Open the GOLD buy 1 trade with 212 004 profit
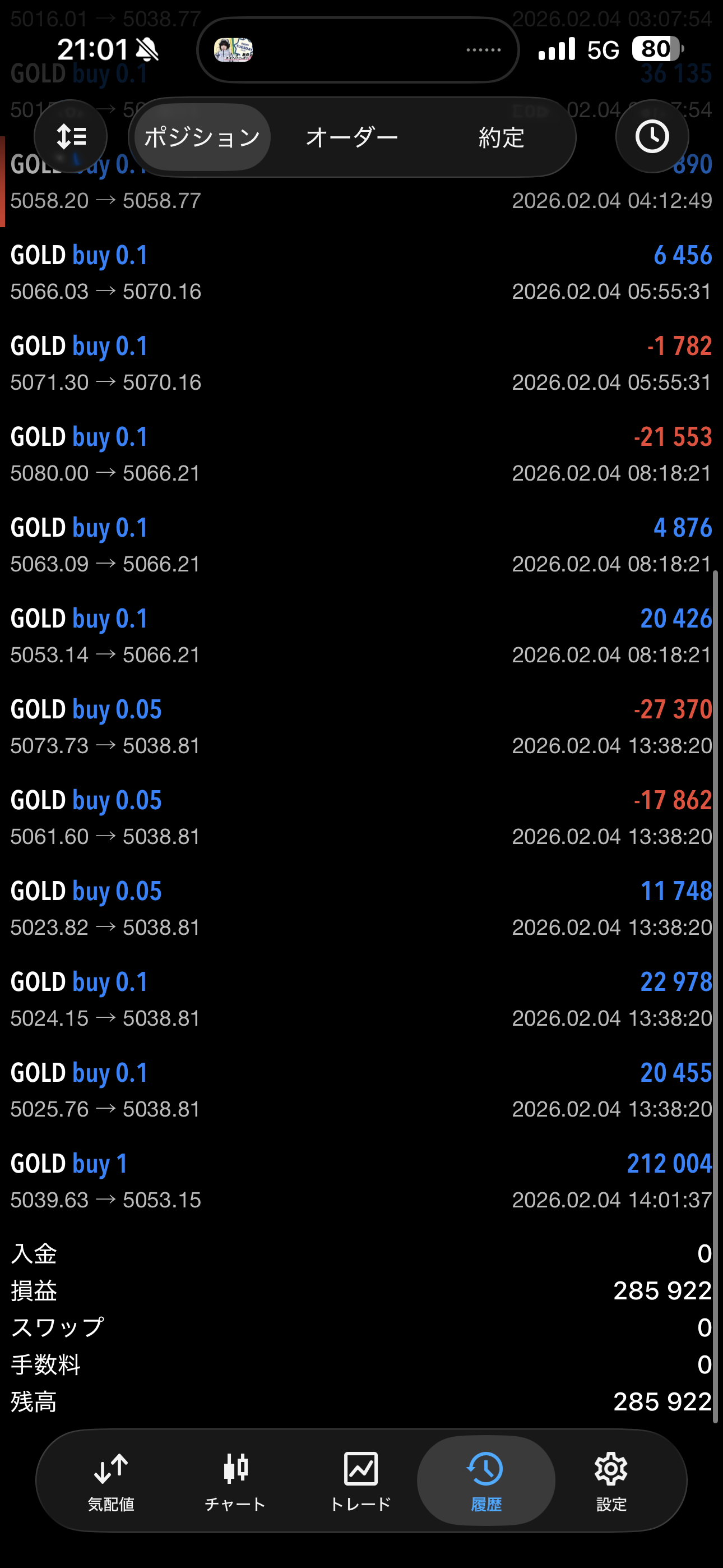723x1568 pixels. pos(361,1181)
